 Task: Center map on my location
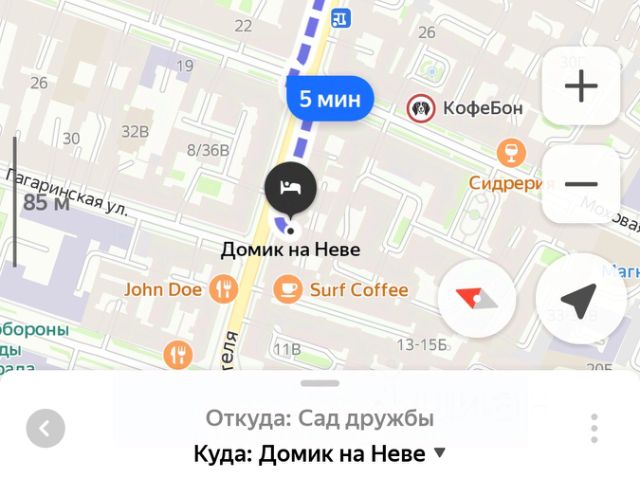(579, 298)
